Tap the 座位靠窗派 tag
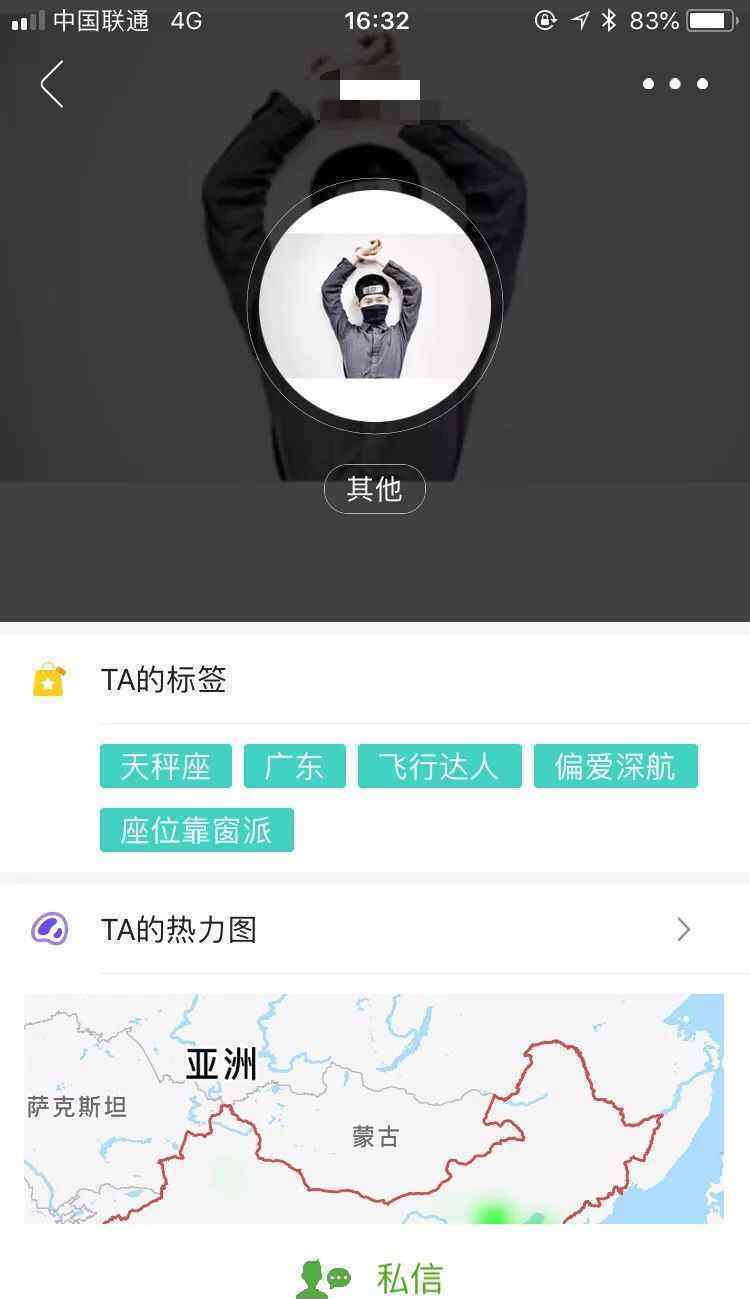 click(197, 830)
